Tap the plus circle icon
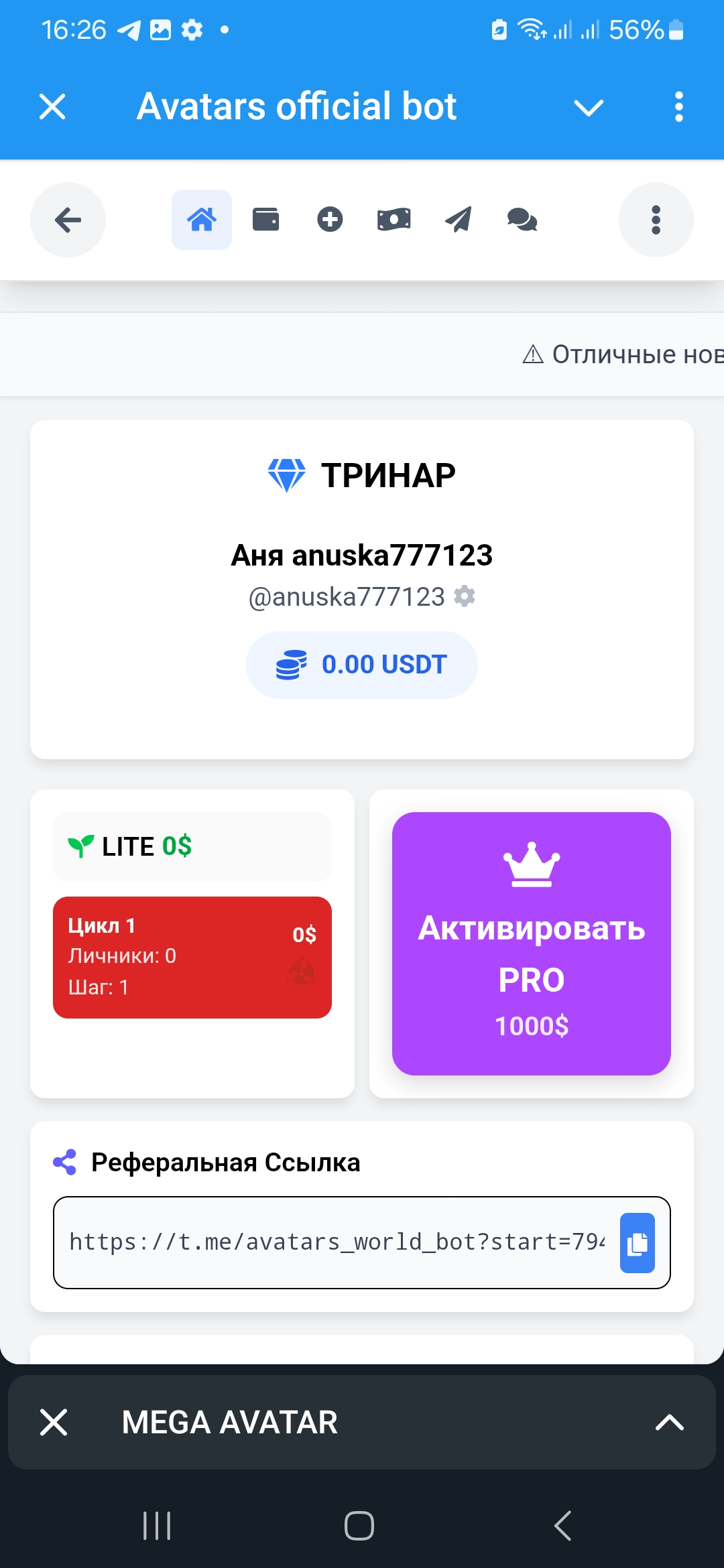Viewport: 724px width, 1568px height. [x=330, y=220]
